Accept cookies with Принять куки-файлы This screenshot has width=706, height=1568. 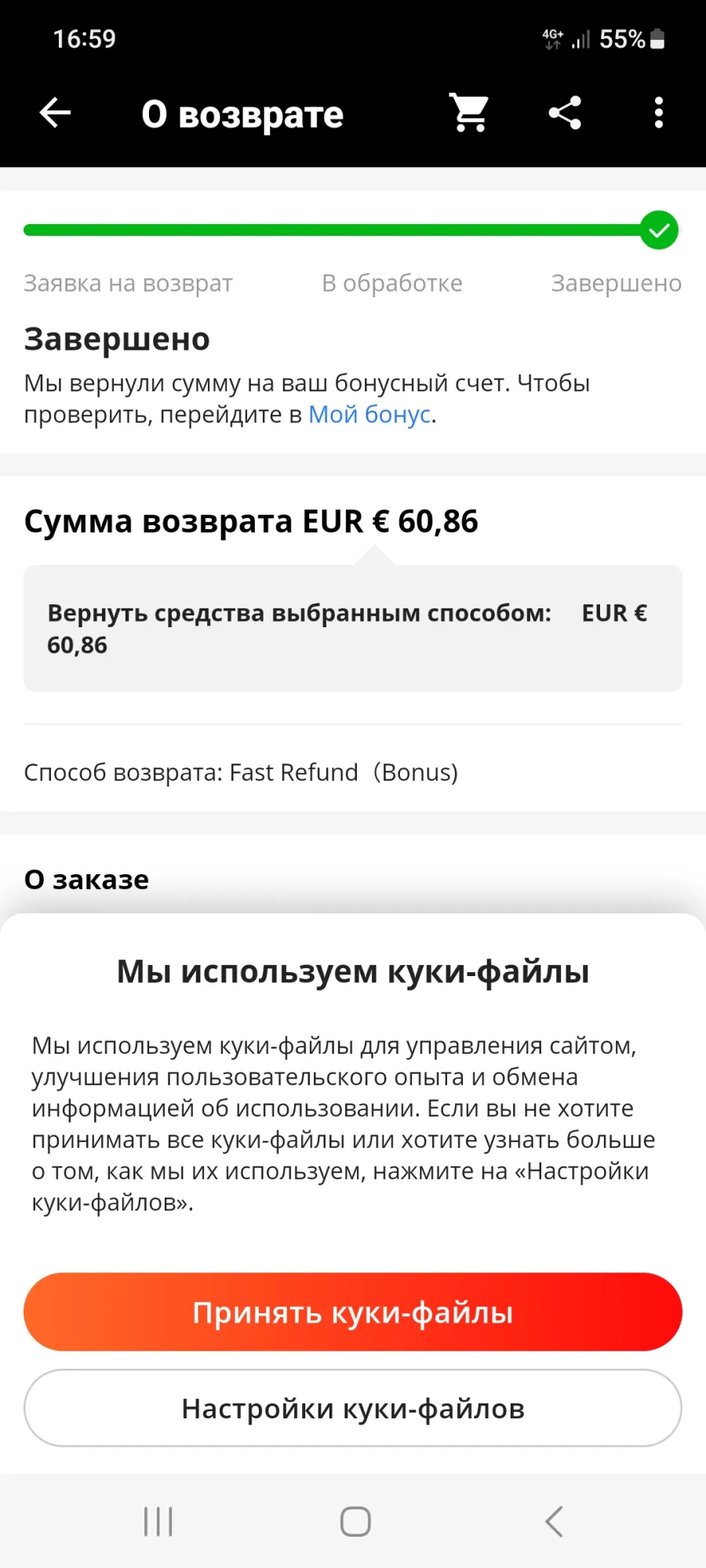coord(353,1312)
